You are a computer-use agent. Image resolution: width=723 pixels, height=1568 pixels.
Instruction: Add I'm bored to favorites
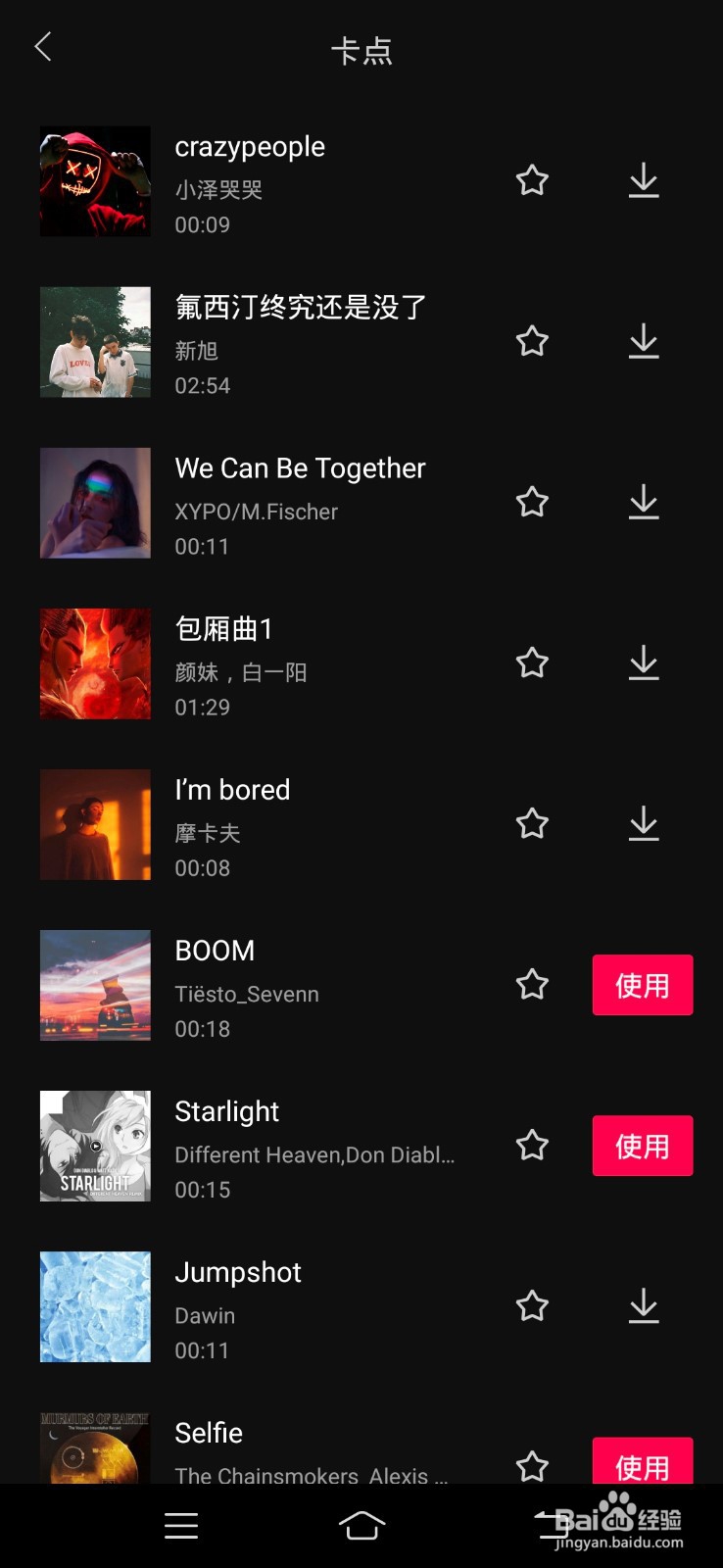532,823
